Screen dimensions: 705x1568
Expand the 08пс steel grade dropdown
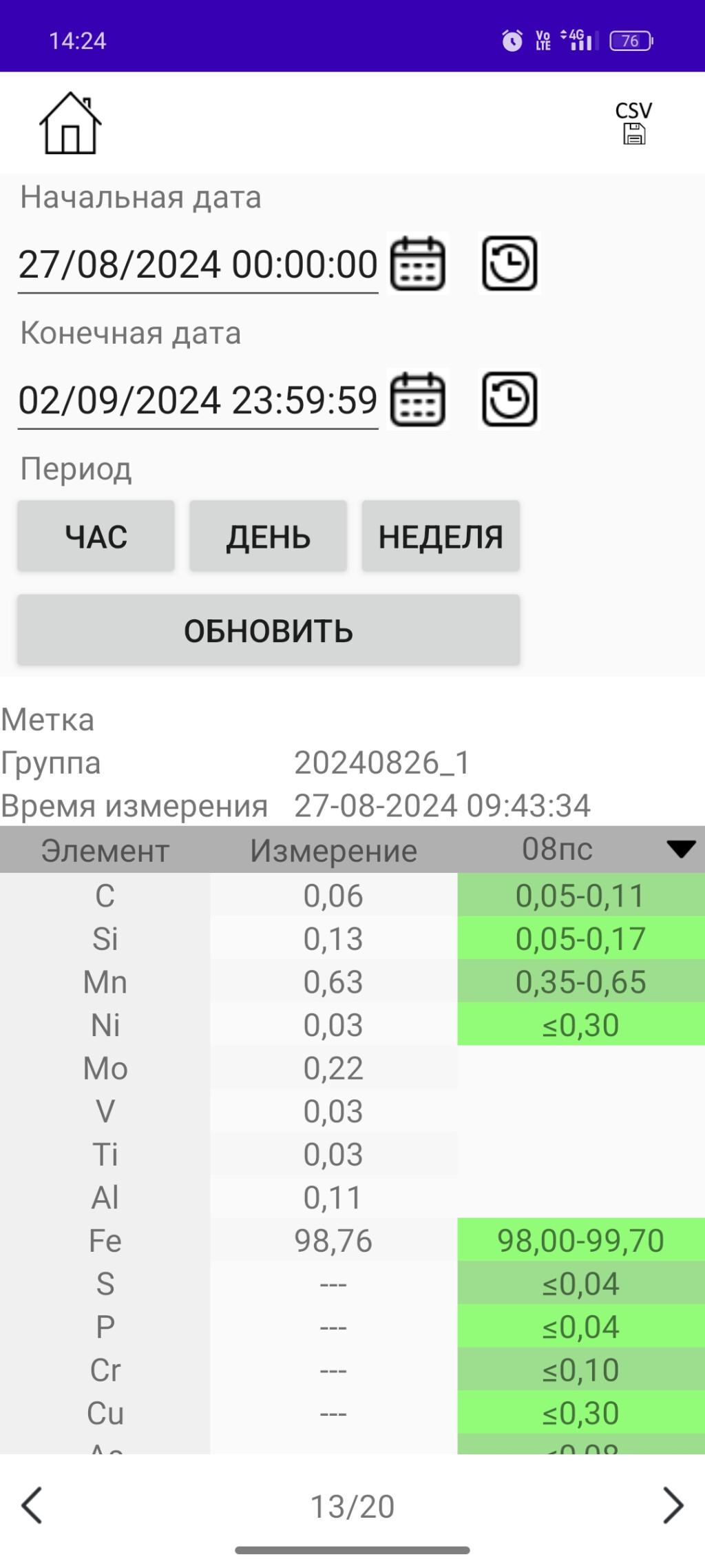pyautogui.click(x=680, y=849)
